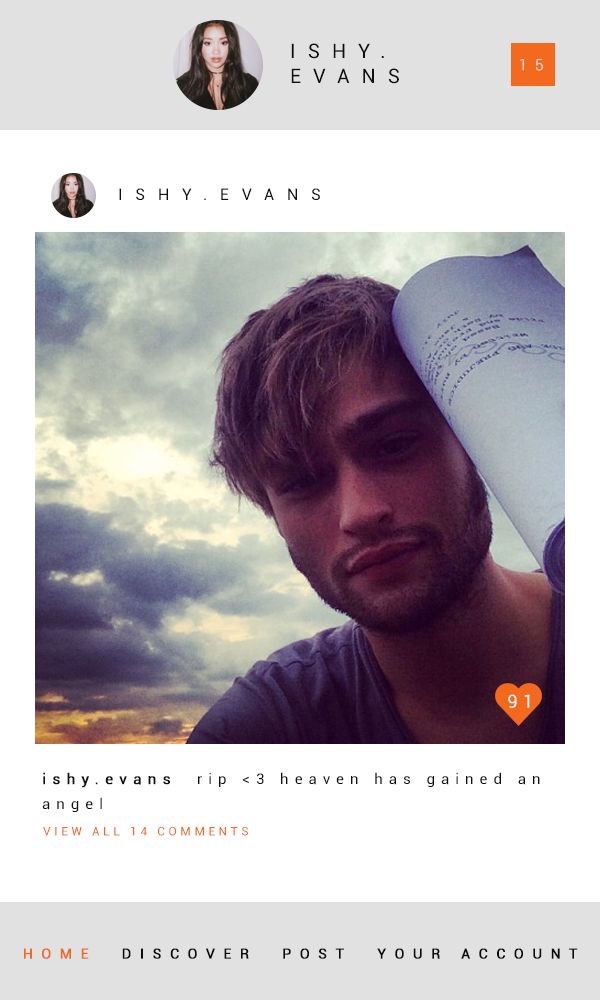
Task: Open the selfie post image
Action: (x=300, y=488)
